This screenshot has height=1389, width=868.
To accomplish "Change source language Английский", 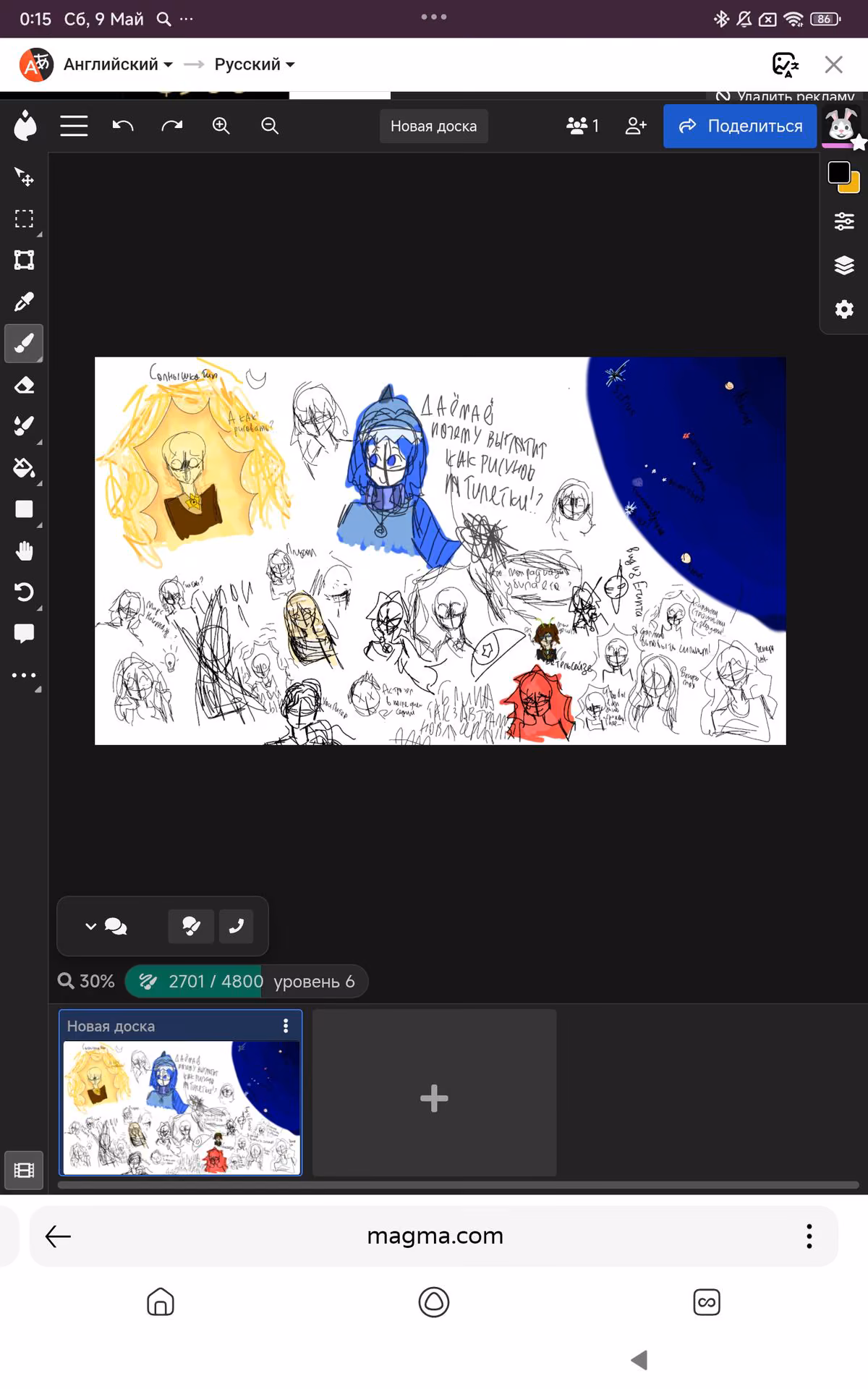I will 118,64.
